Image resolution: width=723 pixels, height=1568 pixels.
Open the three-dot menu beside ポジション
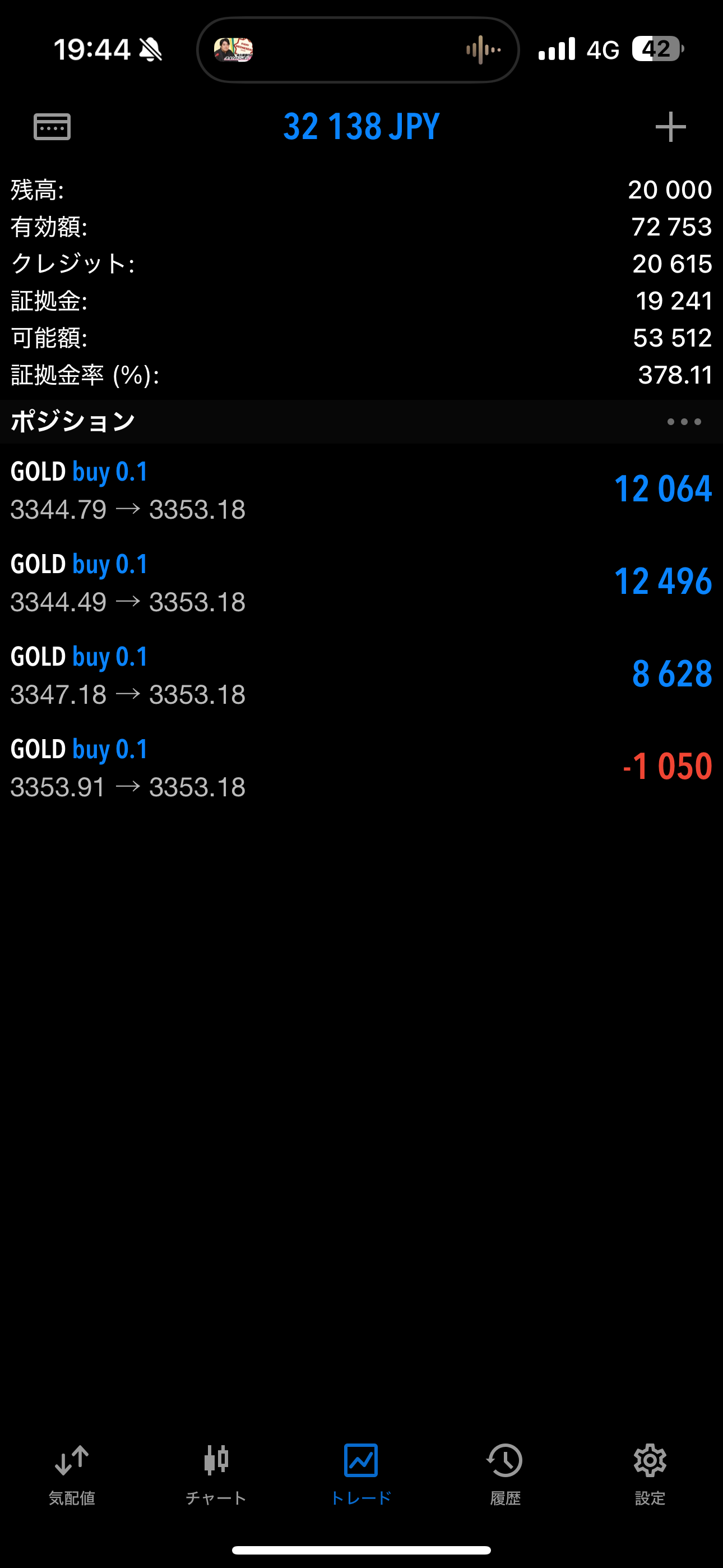(x=684, y=421)
